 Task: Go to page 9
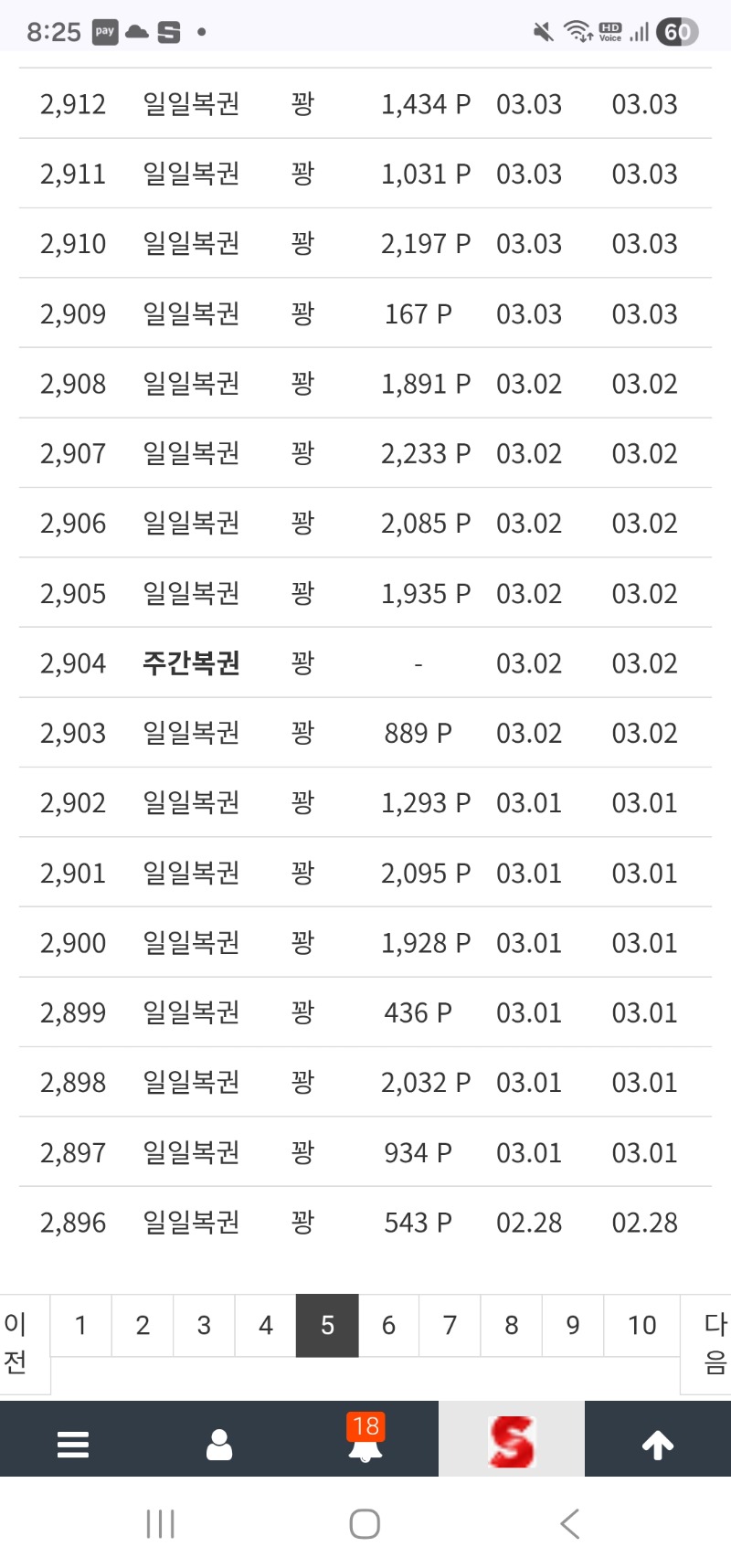pyautogui.click(x=573, y=1325)
